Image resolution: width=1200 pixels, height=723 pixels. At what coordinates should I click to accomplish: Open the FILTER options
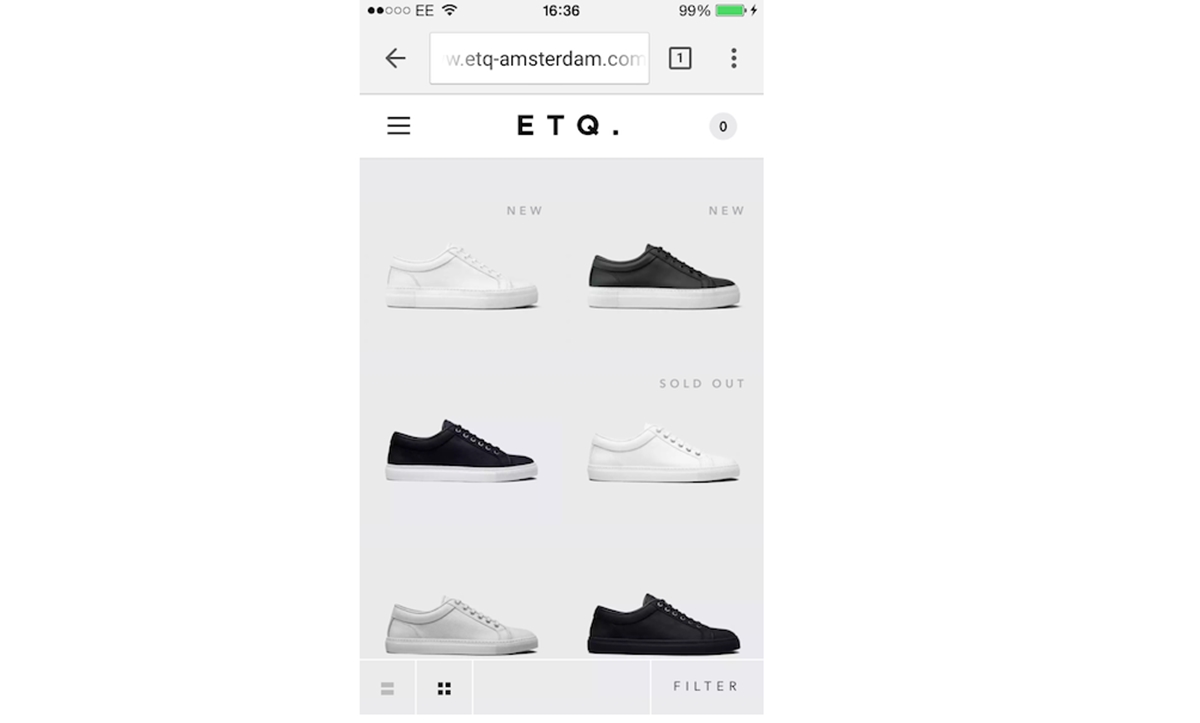tap(706, 687)
